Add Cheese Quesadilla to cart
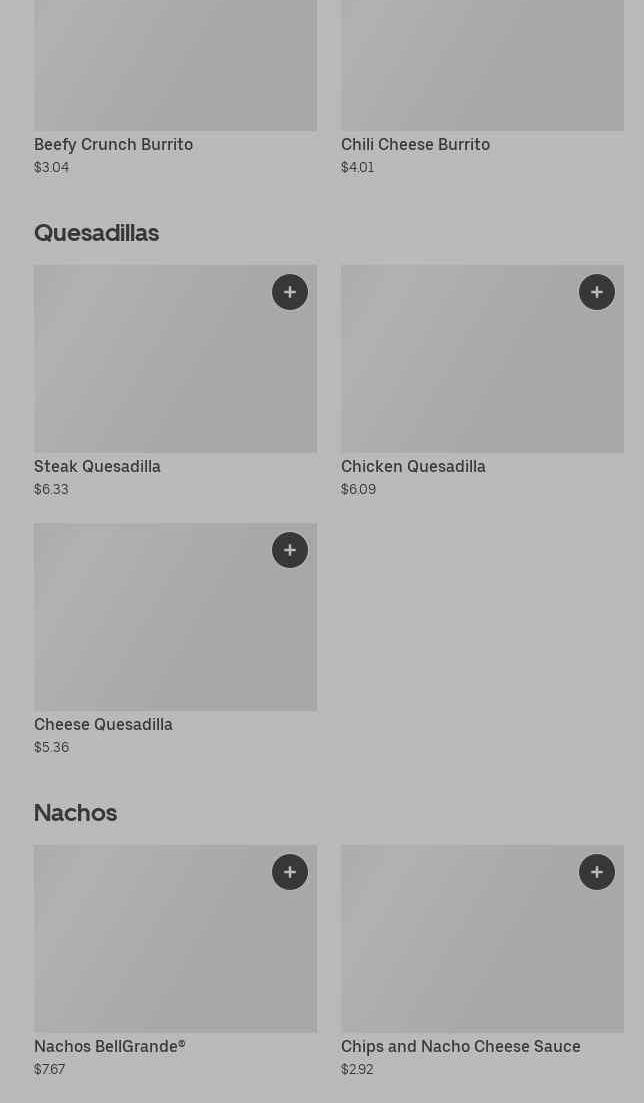Image resolution: width=644 pixels, height=1103 pixels. tap(290, 550)
